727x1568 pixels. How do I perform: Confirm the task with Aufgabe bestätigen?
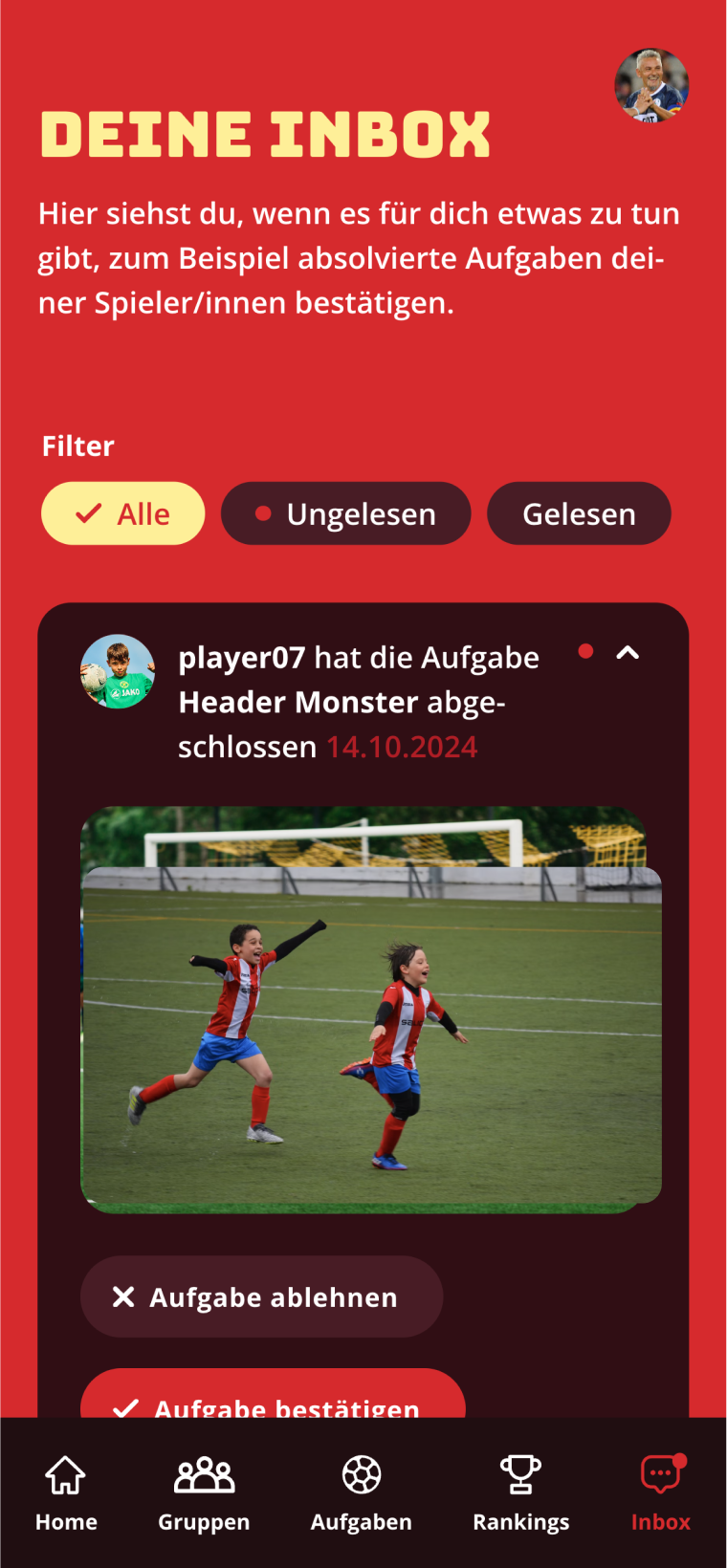click(x=273, y=1398)
